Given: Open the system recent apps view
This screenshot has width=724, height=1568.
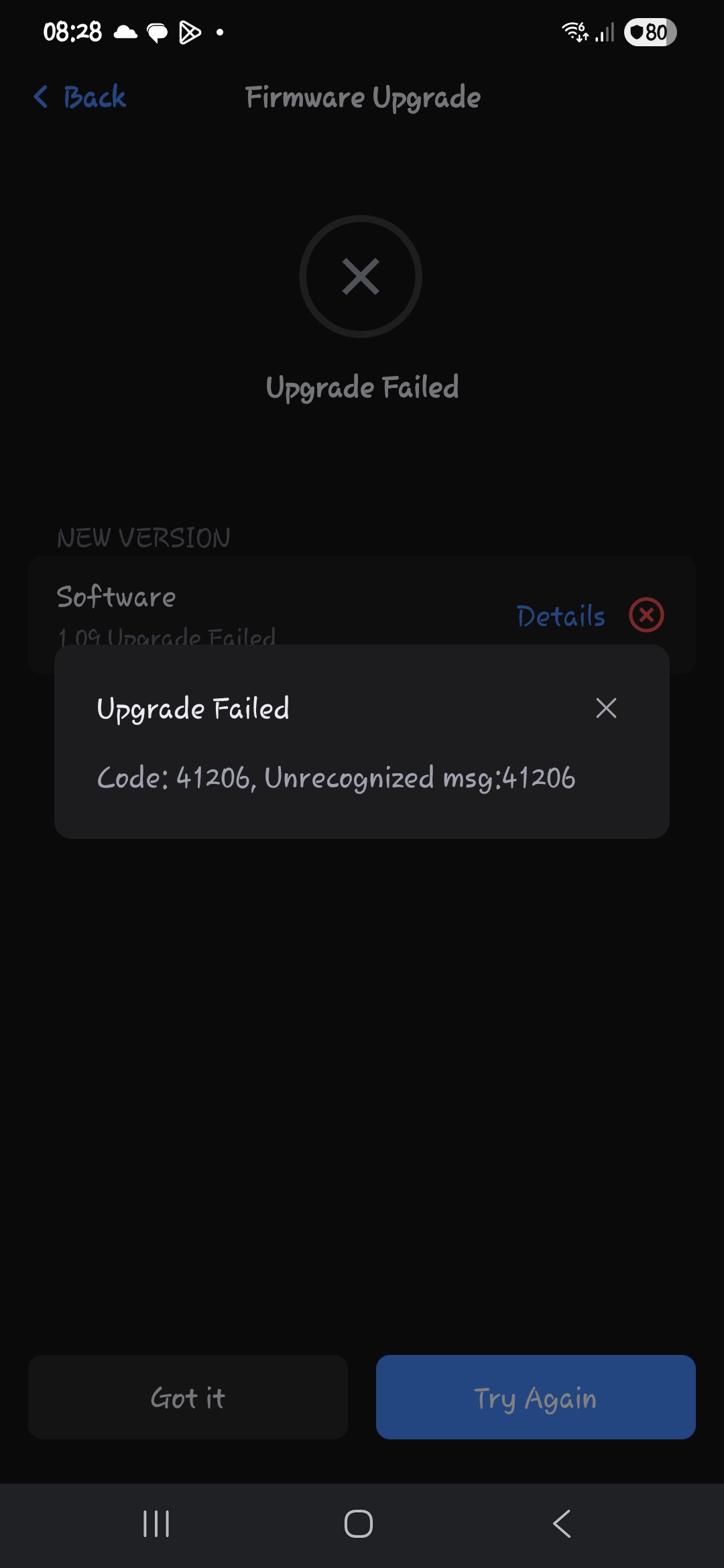Looking at the screenshot, I should click(x=156, y=1524).
